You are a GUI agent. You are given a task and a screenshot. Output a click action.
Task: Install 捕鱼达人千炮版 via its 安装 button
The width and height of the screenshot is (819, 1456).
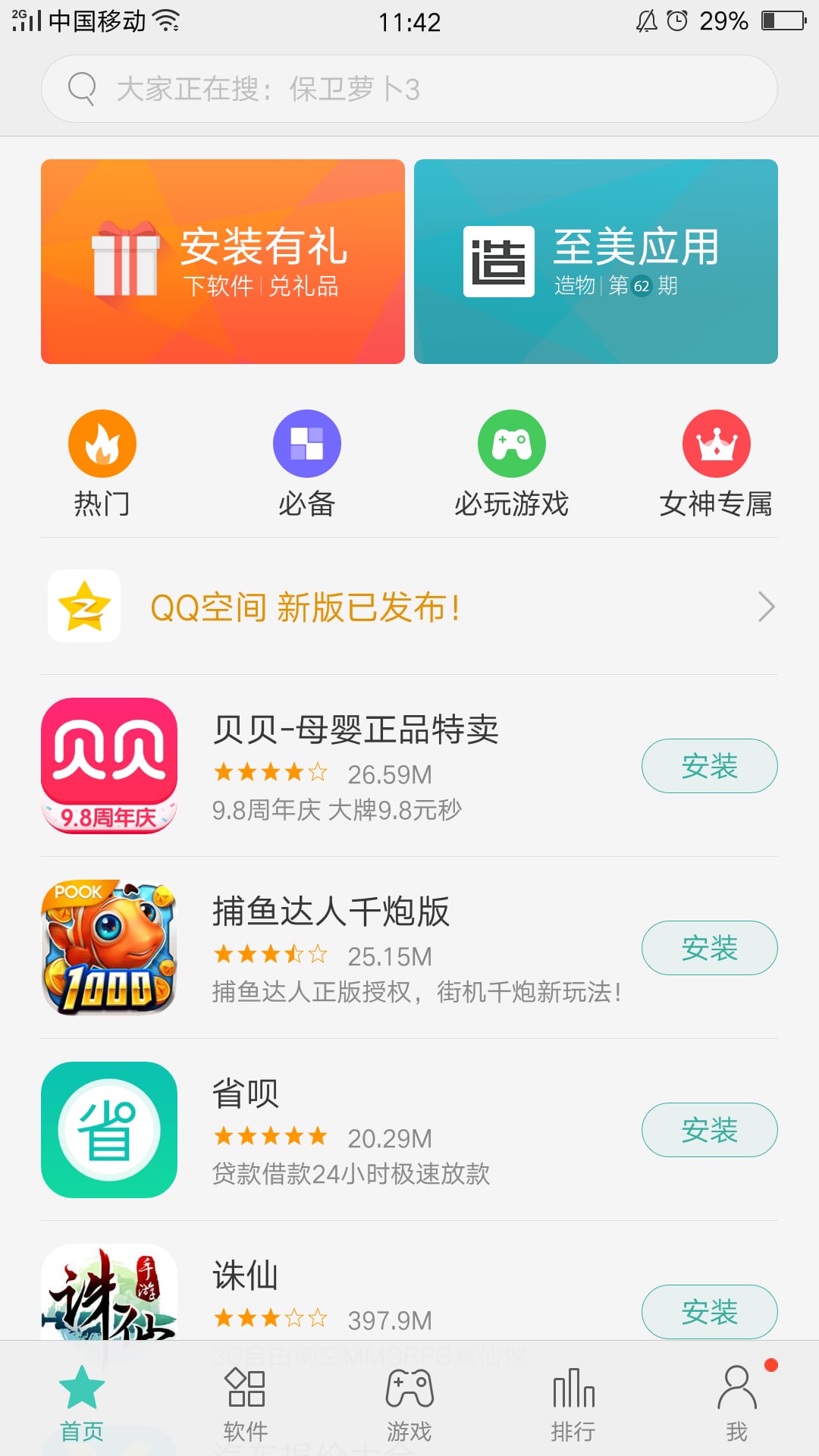pos(708,948)
